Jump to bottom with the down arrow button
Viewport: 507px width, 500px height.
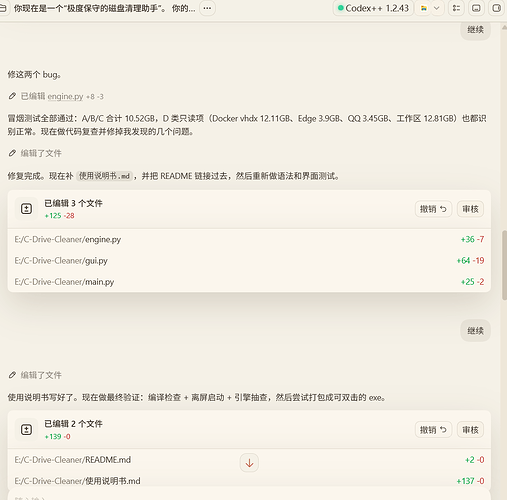click(249, 463)
